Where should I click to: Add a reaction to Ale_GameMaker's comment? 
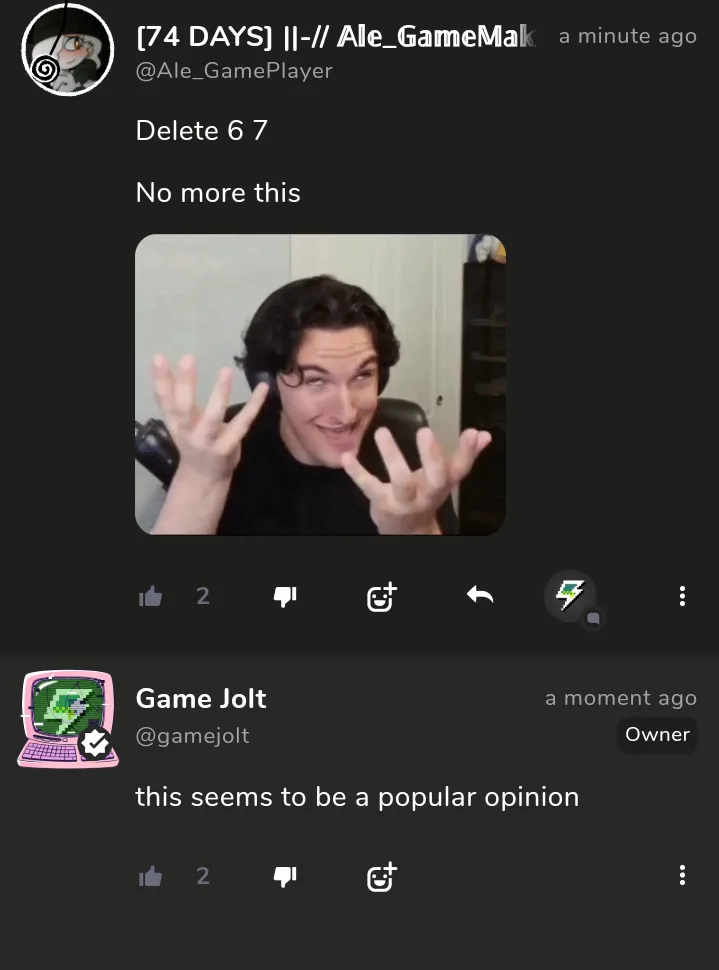(x=381, y=597)
